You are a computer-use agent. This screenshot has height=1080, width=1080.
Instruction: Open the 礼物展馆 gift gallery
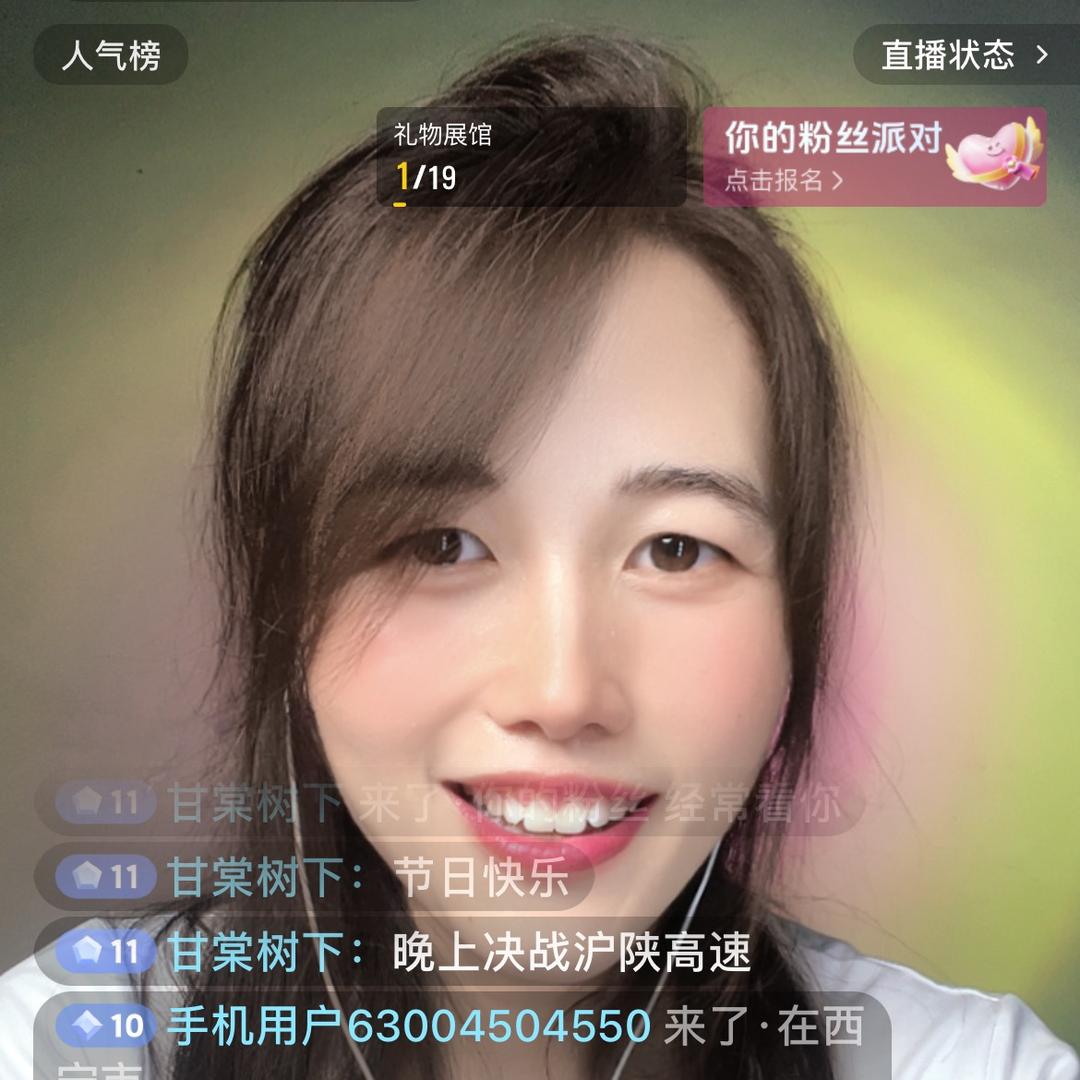(x=531, y=157)
